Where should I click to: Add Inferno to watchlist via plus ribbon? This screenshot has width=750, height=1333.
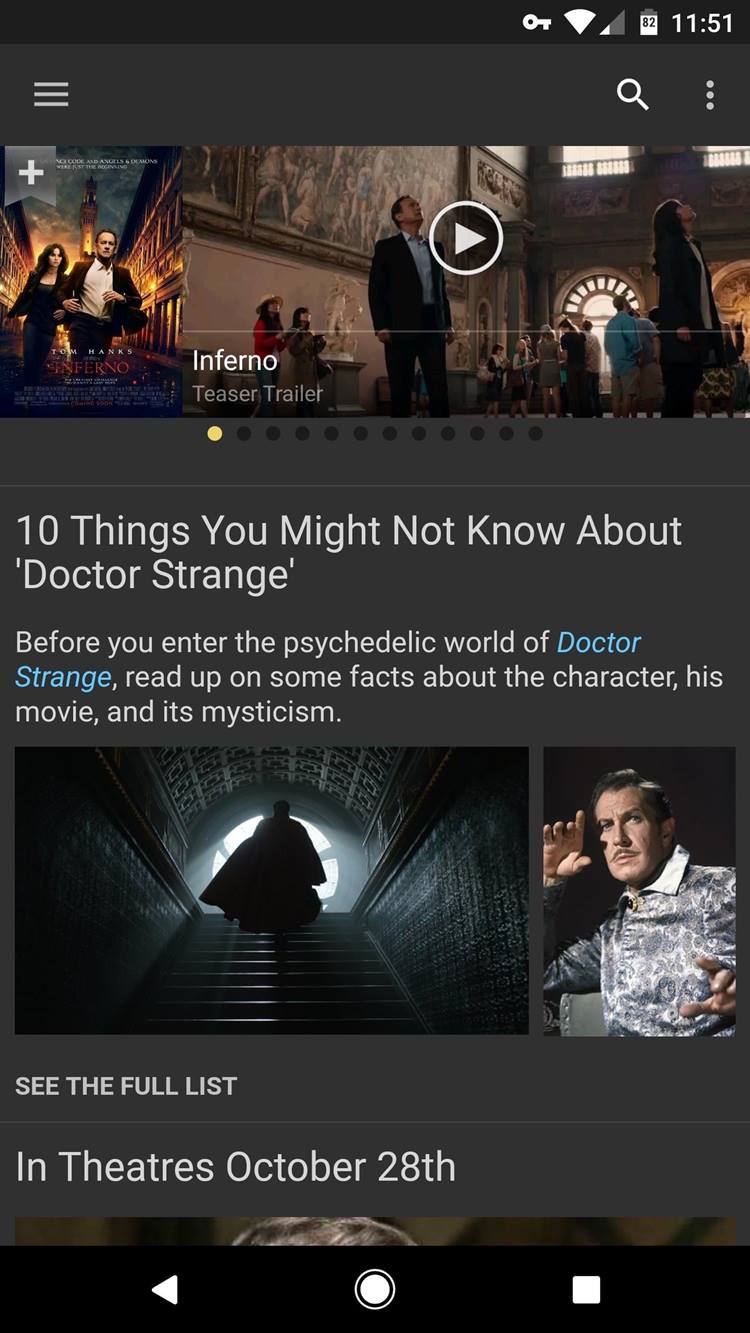[30, 173]
